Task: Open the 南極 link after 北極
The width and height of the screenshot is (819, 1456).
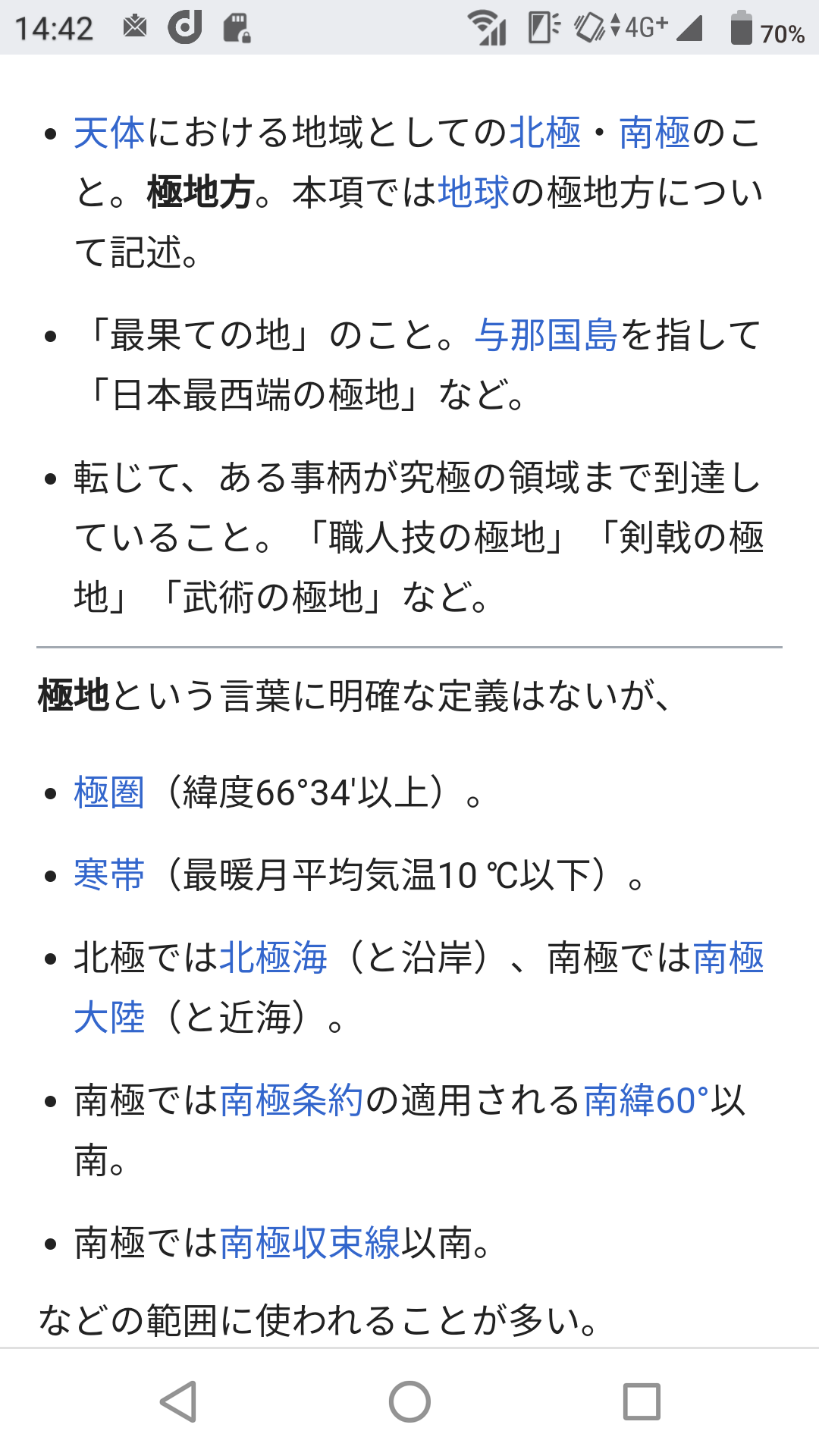Action: pyautogui.click(x=654, y=133)
